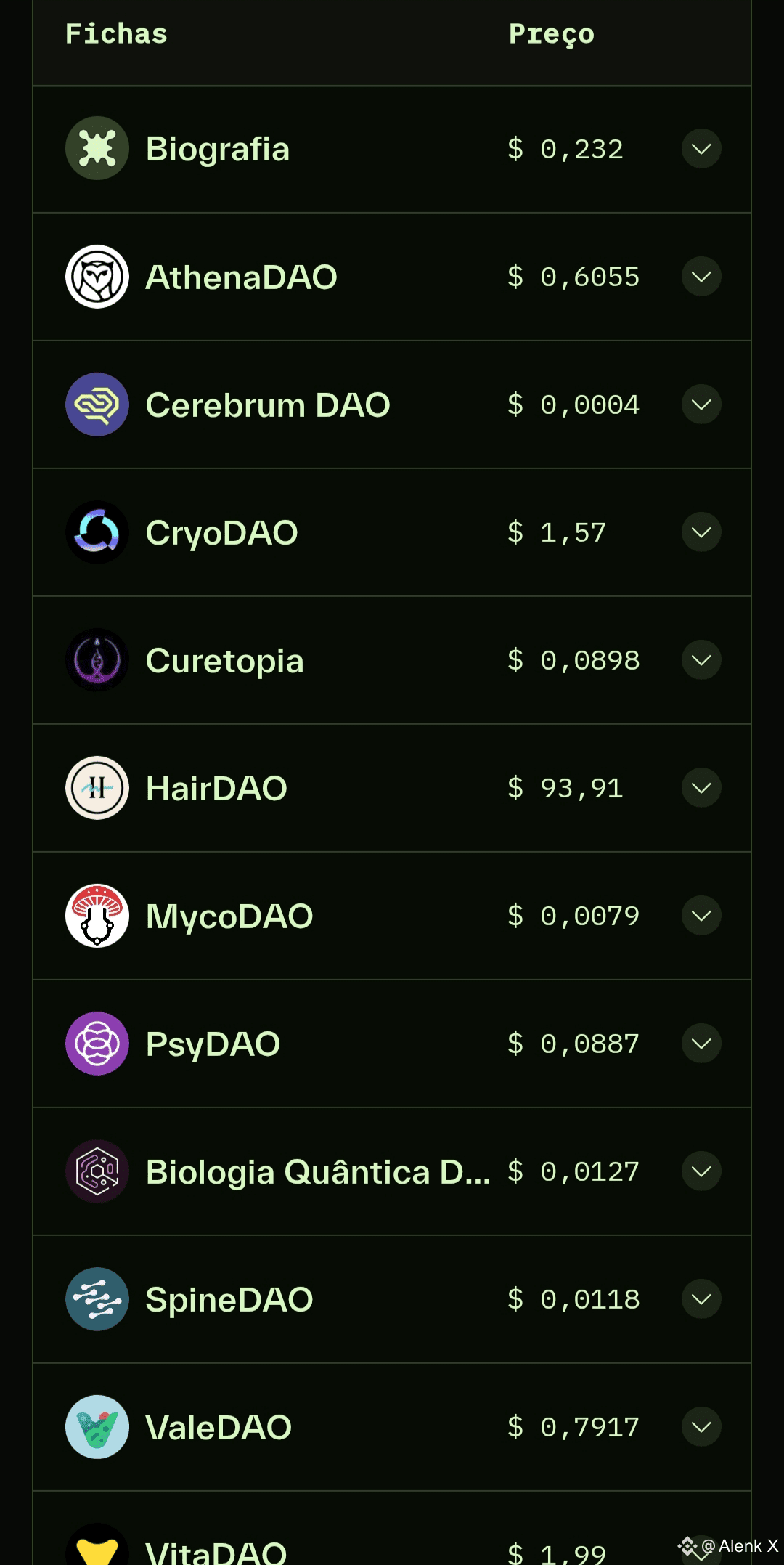This screenshot has height=1565, width=784.
Task: Expand the PsyDAO entry
Action: coord(701,1044)
